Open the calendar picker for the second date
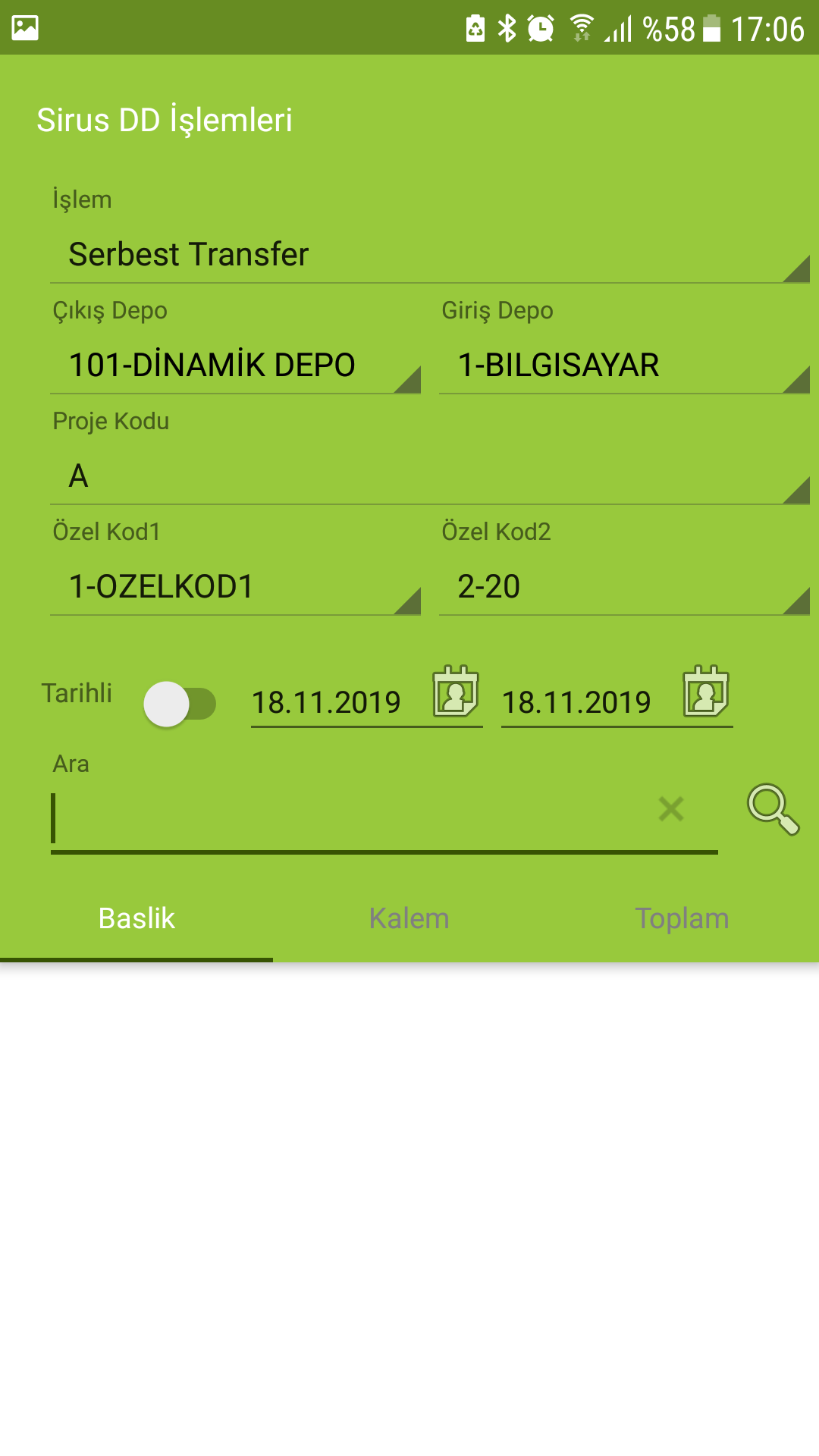The width and height of the screenshot is (819, 1456). point(706,692)
